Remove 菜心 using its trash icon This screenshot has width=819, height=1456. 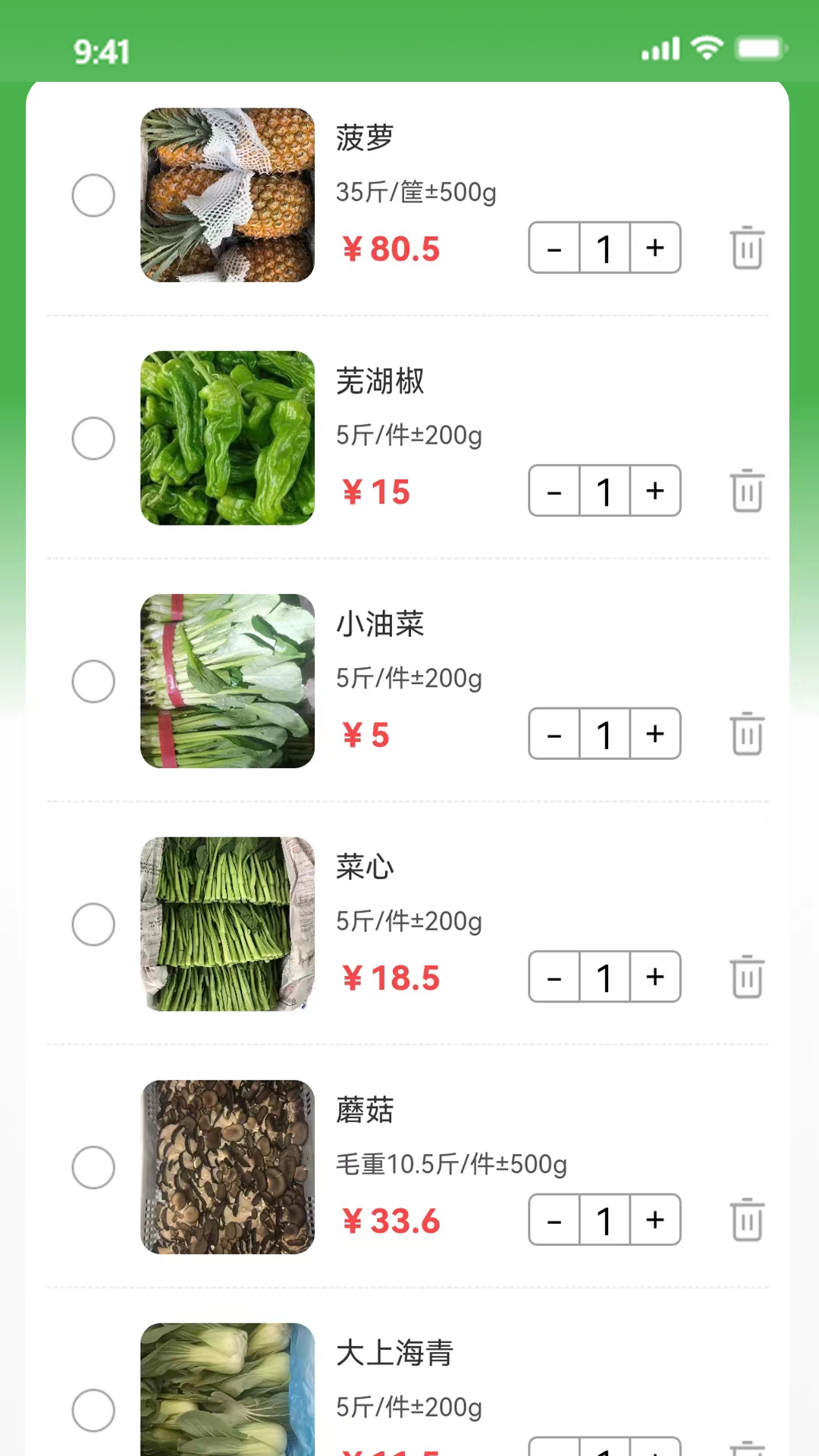click(747, 977)
